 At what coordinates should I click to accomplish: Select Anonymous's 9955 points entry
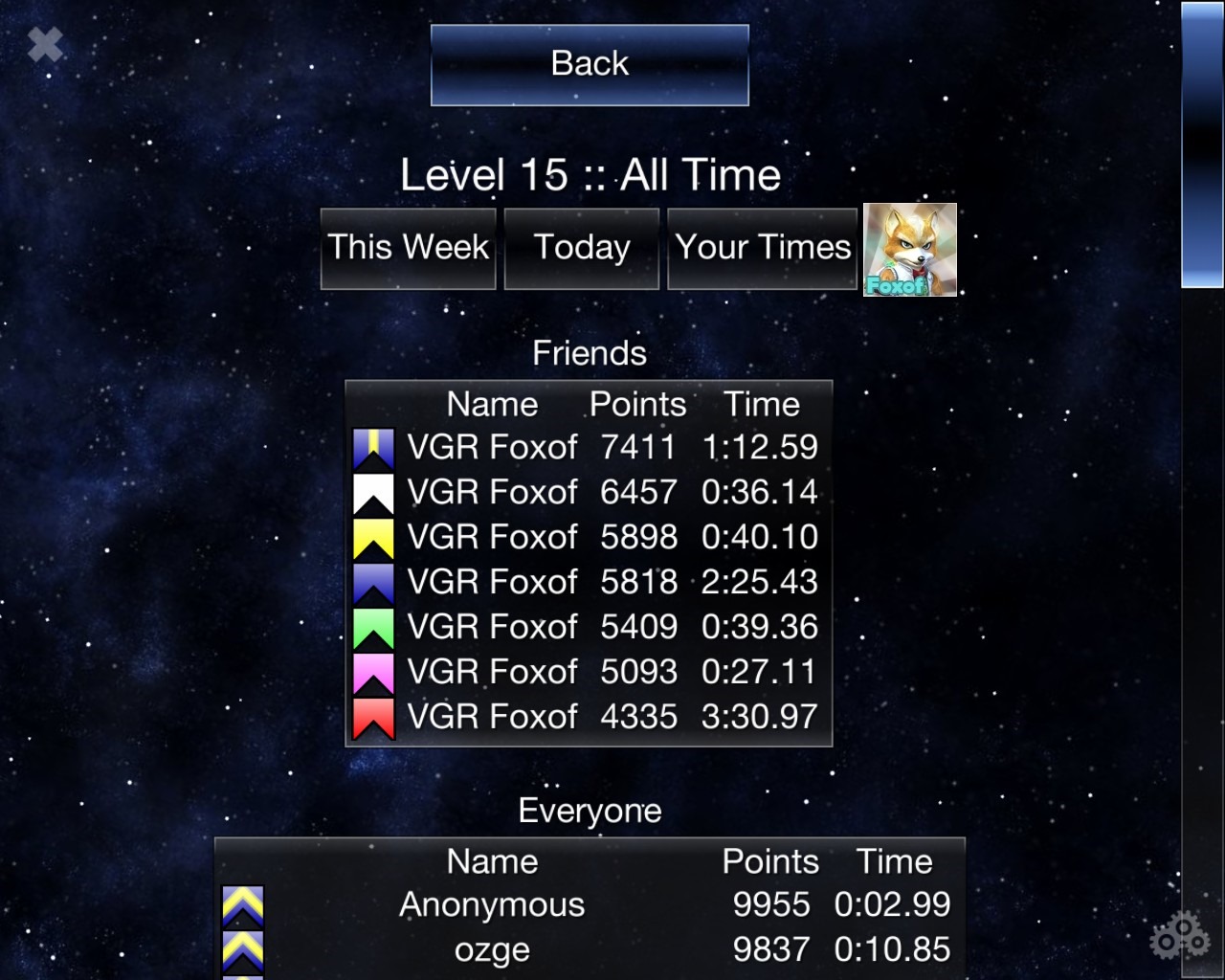click(588, 904)
